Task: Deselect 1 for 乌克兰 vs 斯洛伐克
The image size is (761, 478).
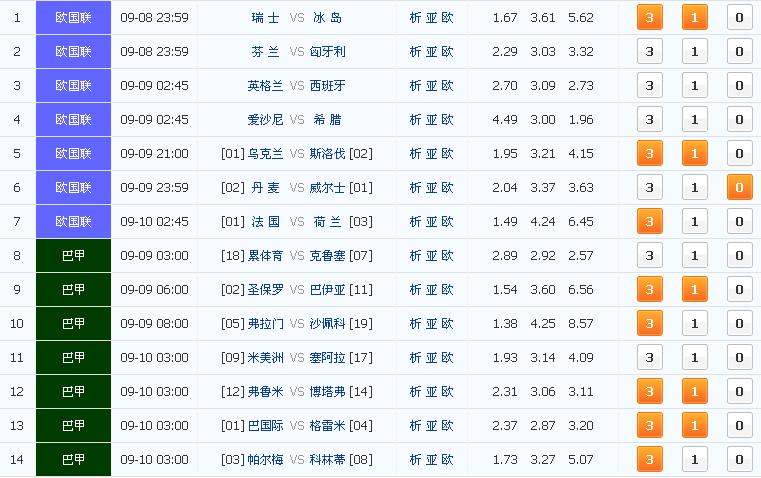Action: pos(695,154)
